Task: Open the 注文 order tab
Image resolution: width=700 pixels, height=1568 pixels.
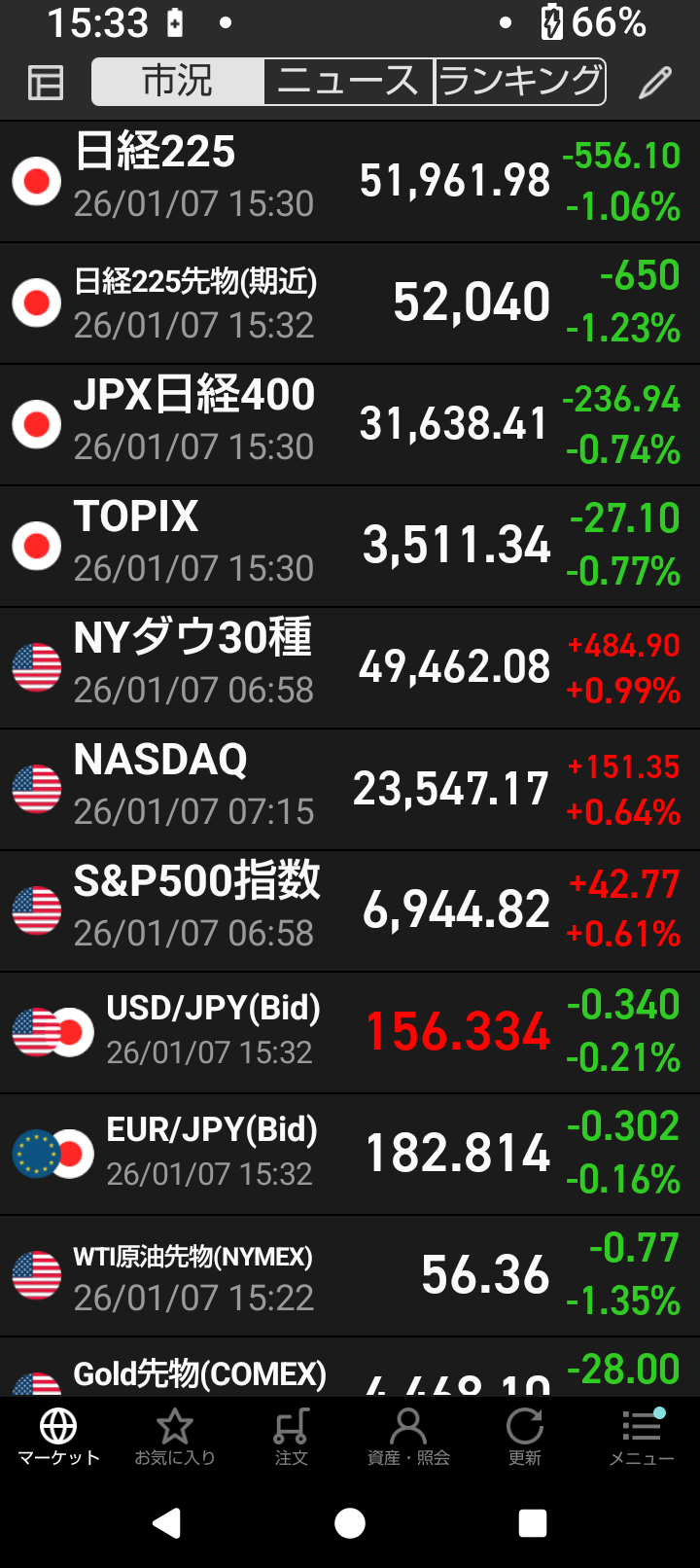Action: pyautogui.click(x=291, y=1437)
